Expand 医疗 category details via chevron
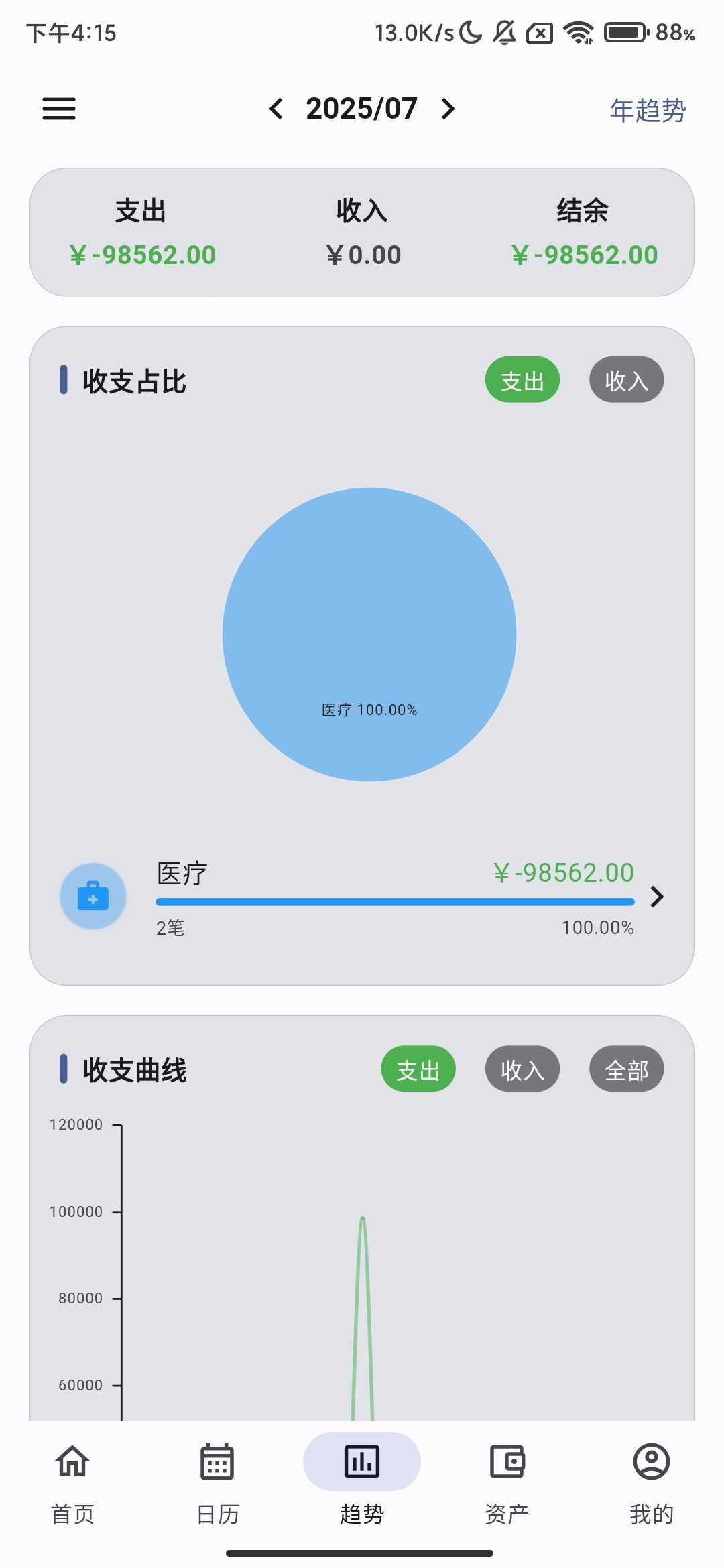The width and height of the screenshot is (724, 1568). (x=658, y=897)
